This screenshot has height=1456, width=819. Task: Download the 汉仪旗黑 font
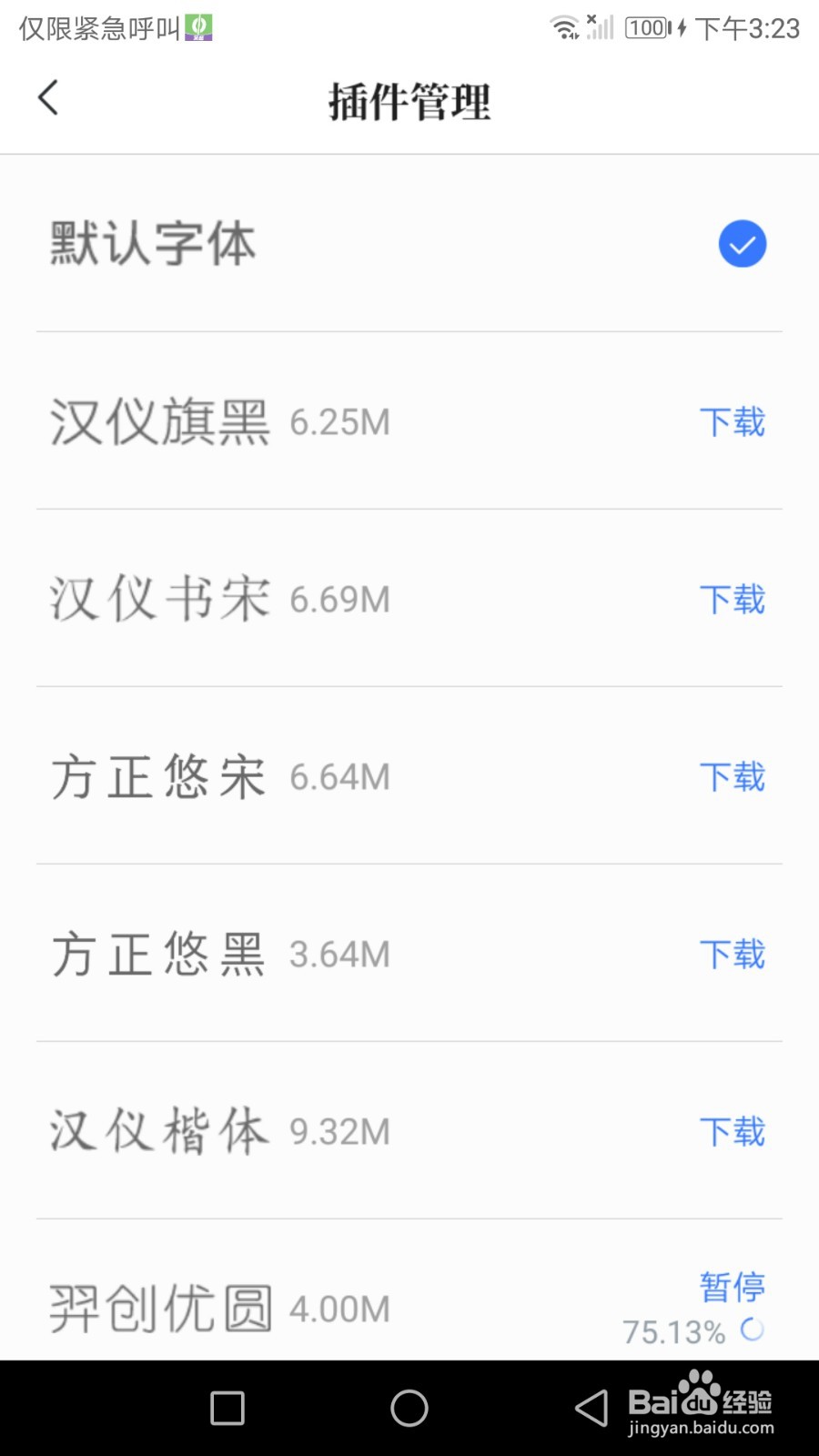[733, 422]
